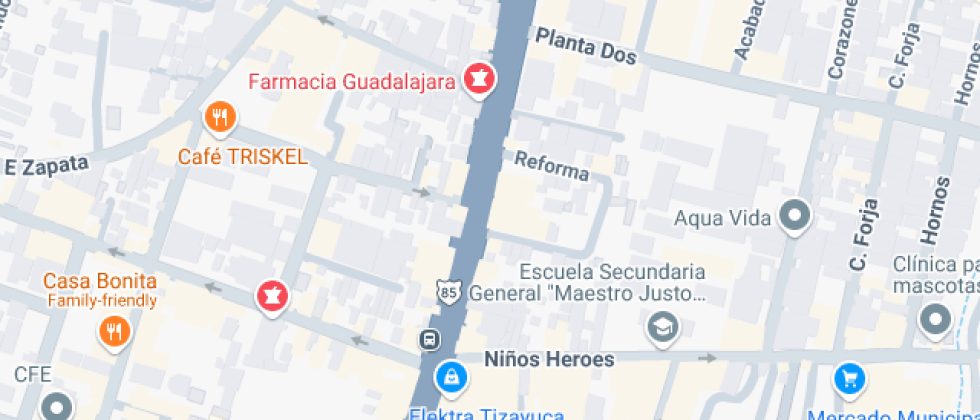Open the Clínica para mascotas pin
This screenshot has height=420, width=980.
(x=935, y=320)
